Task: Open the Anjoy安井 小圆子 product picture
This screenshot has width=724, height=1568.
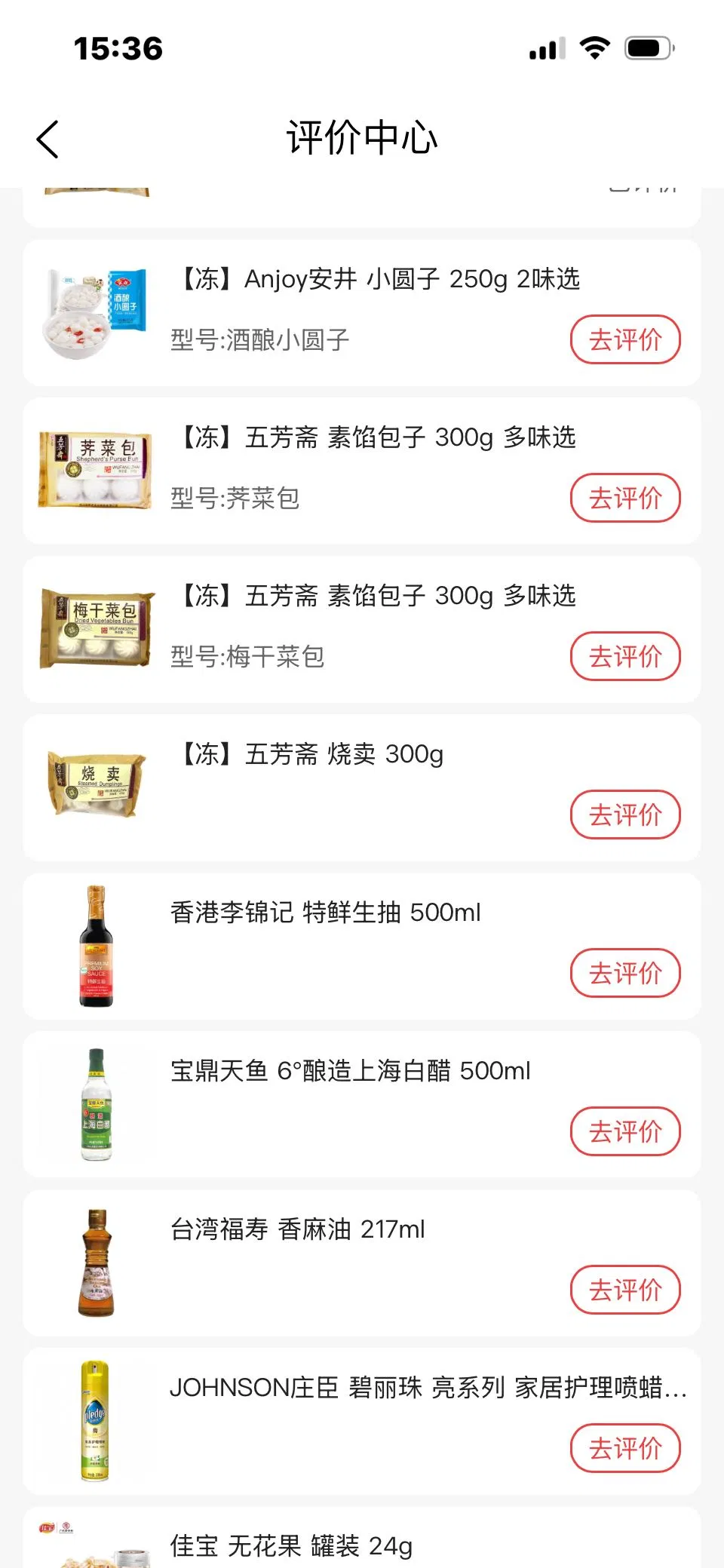Action: (x=96, y=313)
